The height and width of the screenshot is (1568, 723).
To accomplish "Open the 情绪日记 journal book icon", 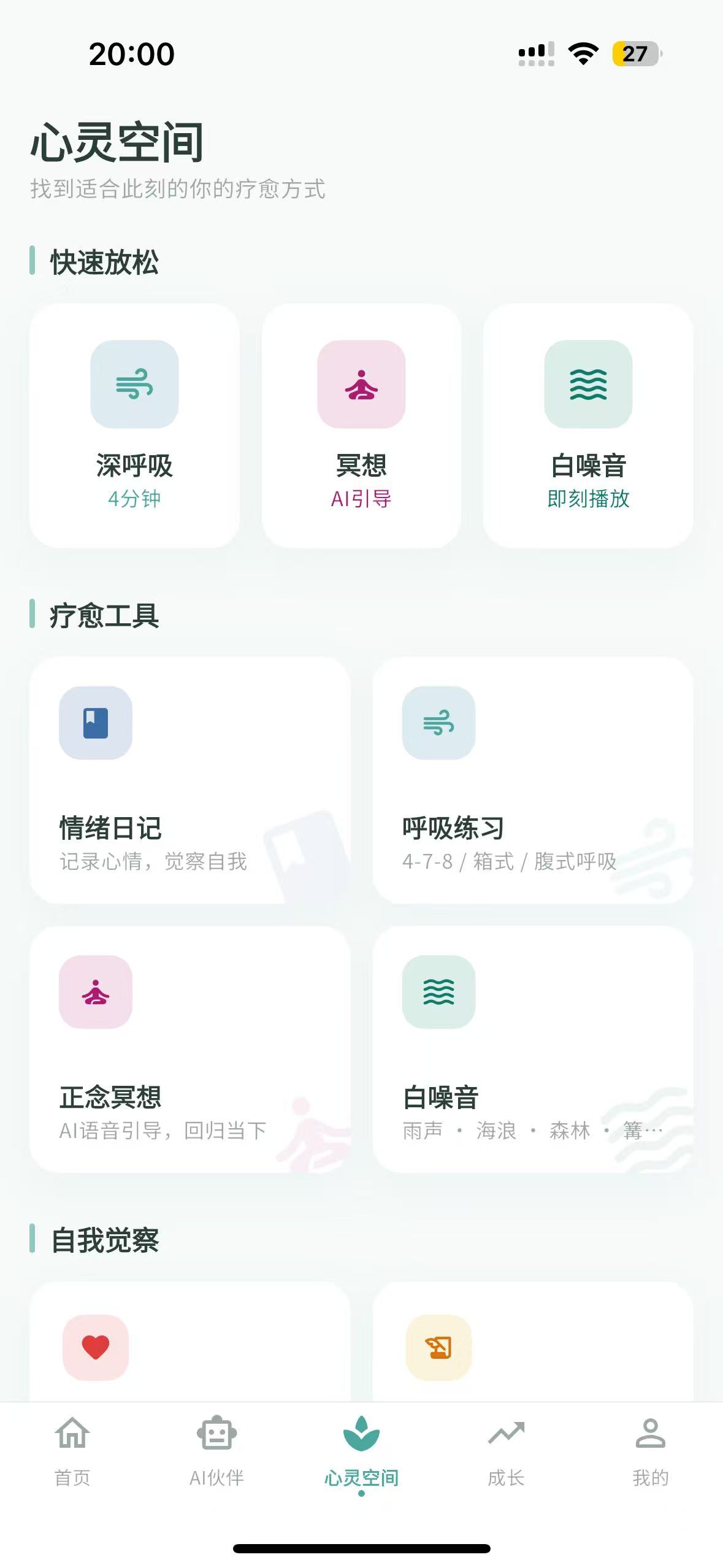I will point(96,724).
